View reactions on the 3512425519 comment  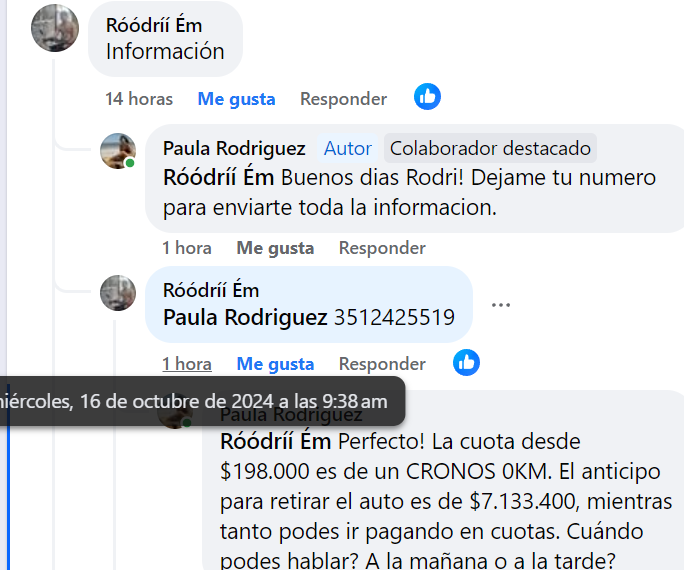466,362
